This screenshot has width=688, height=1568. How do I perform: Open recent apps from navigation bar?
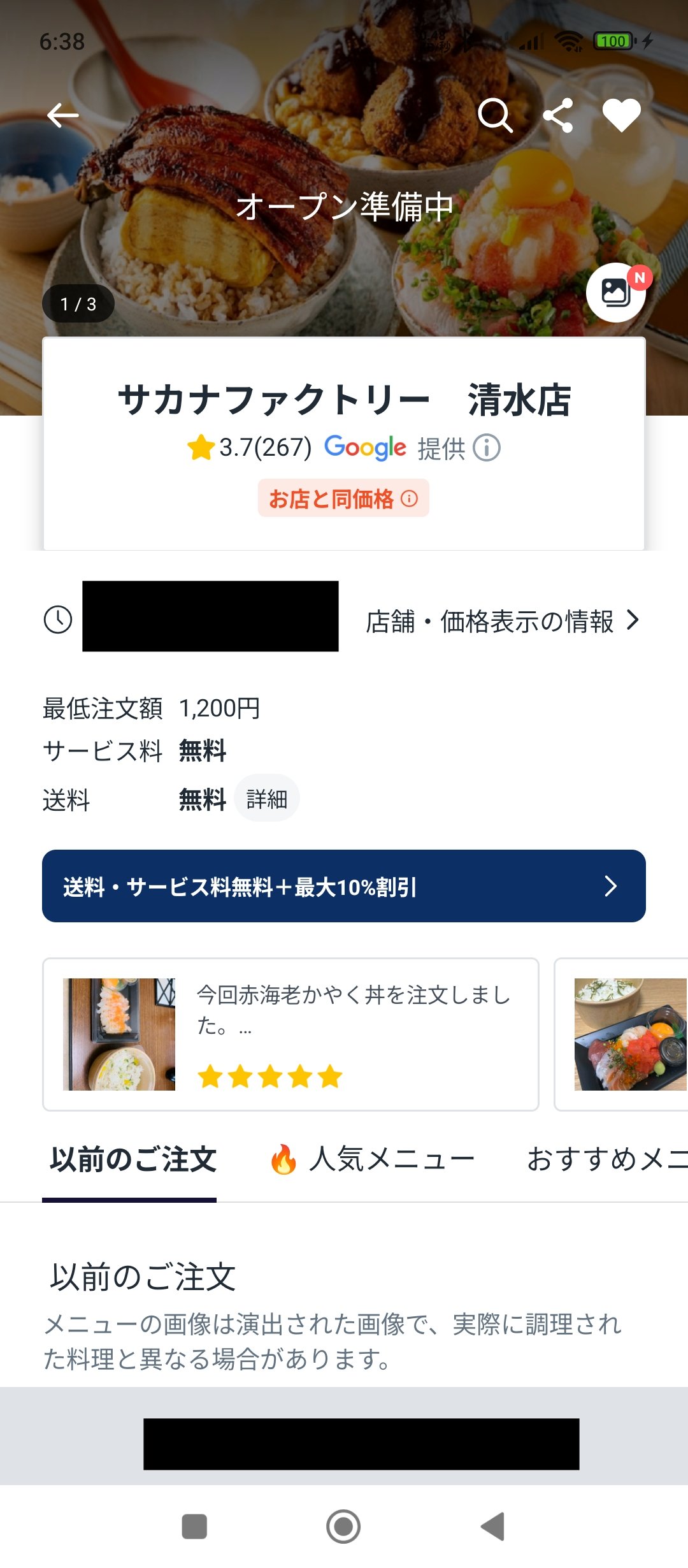194,1527
